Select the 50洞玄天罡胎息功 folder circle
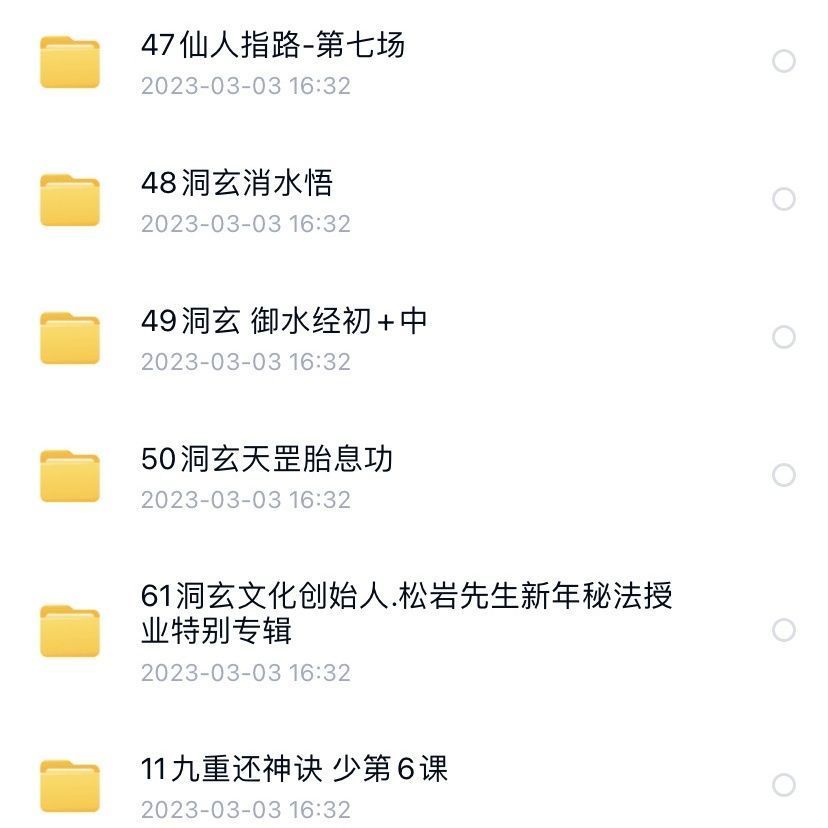The height and width of the screenshot is (828, 828). pyautogui.click(x=784, y=475)
